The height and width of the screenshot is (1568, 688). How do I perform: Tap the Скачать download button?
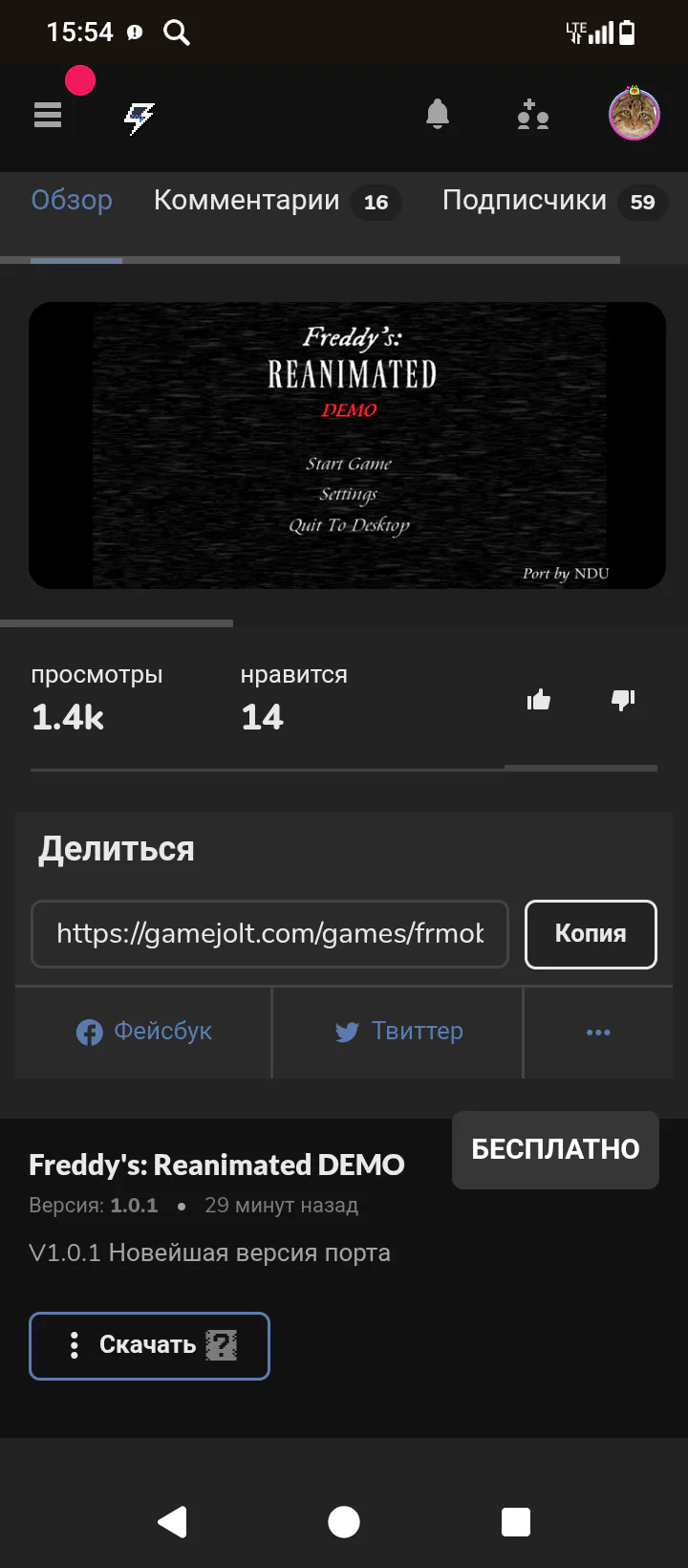(x=149, y=1346)
